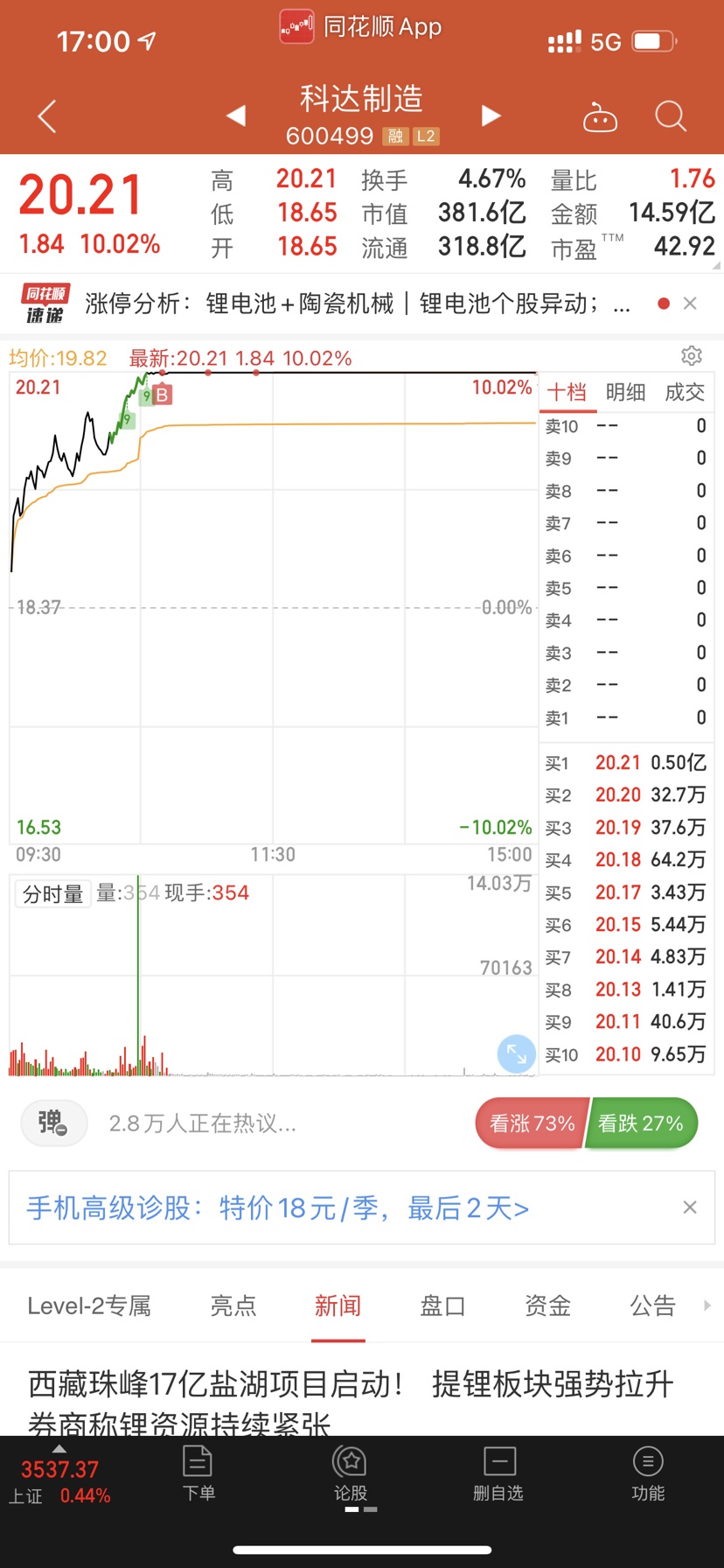
Task: Switch to the 成交 tab
Action: tap(685, 392)
